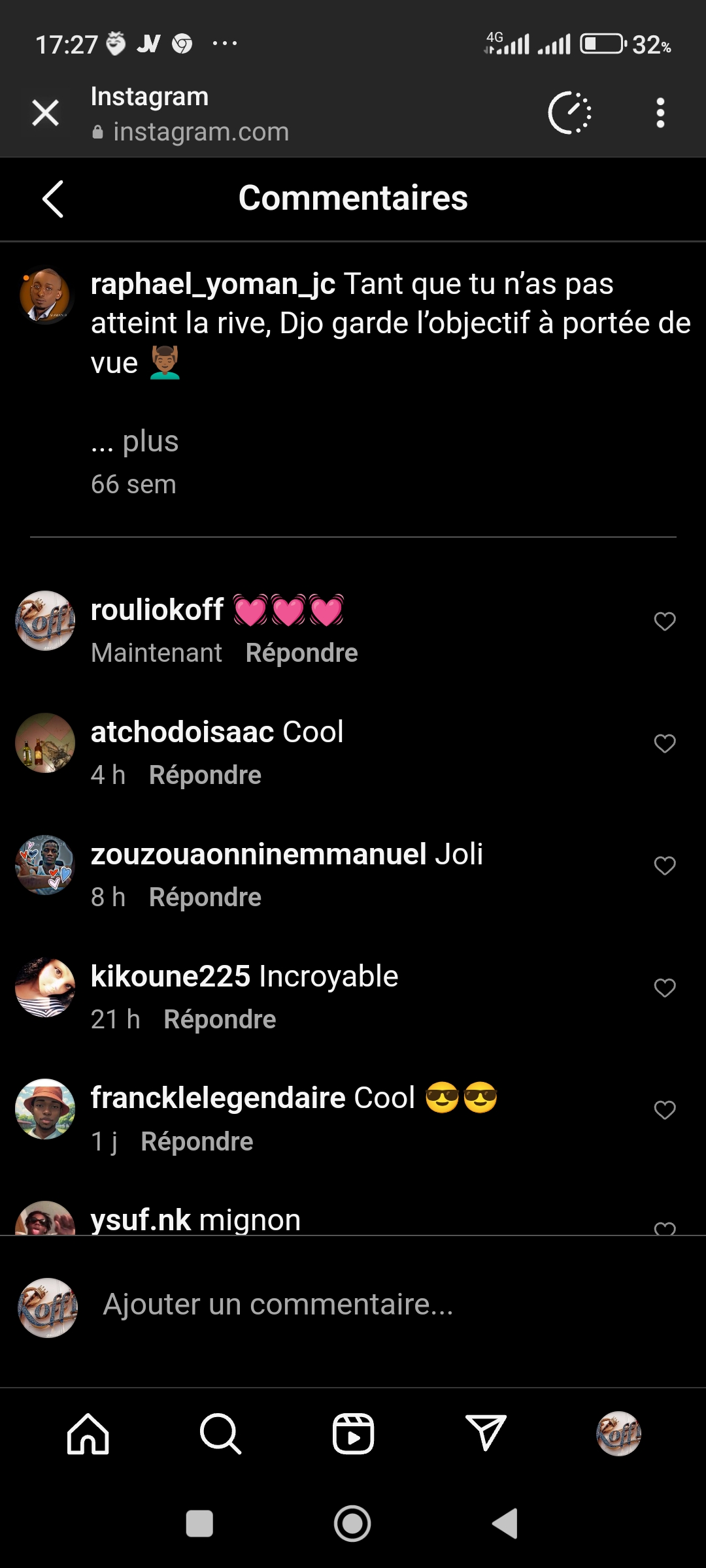Like rouliokoff's comment

(665, 621)
